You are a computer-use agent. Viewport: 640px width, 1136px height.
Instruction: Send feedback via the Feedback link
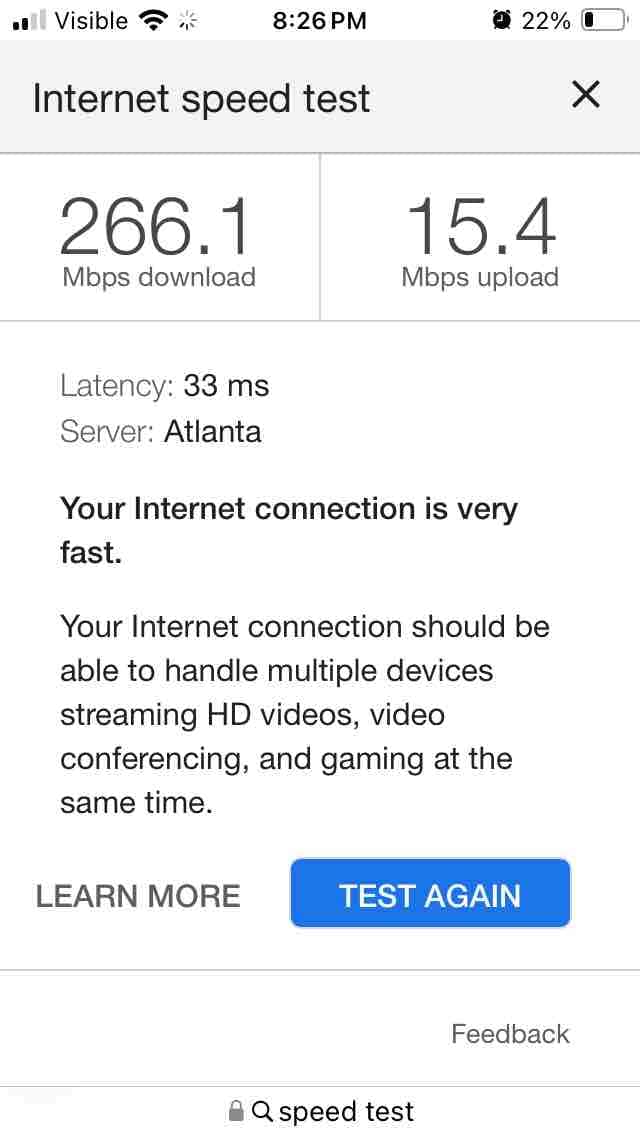[510, 1033]
